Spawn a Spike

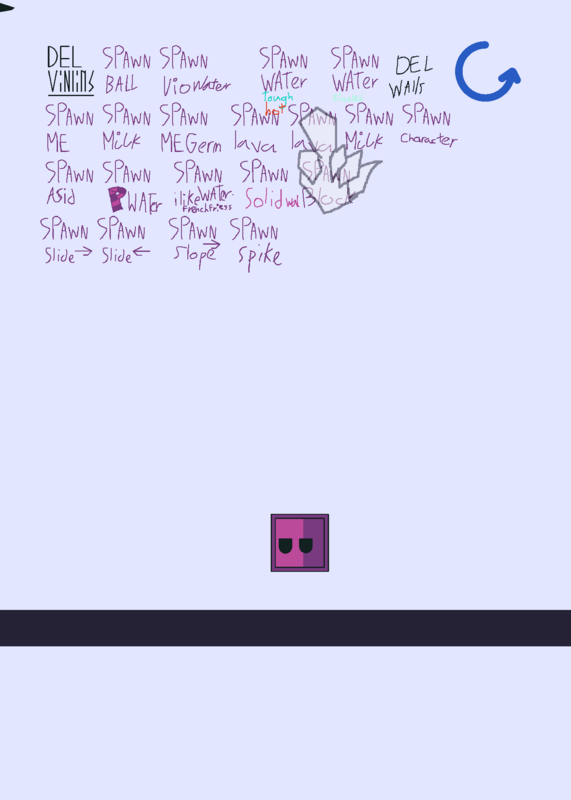[x=256, y=244]
